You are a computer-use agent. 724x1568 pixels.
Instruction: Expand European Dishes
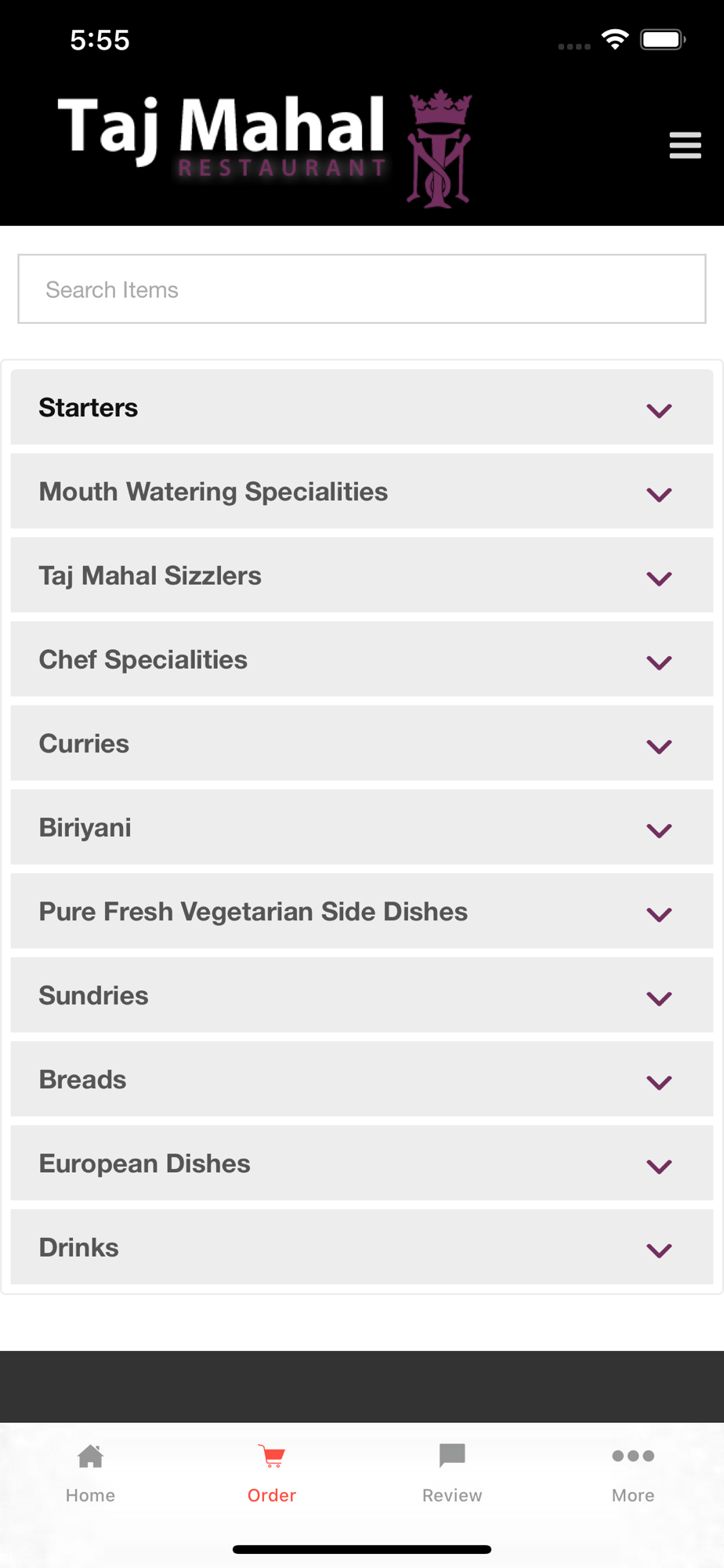(x=362, y=1163)
